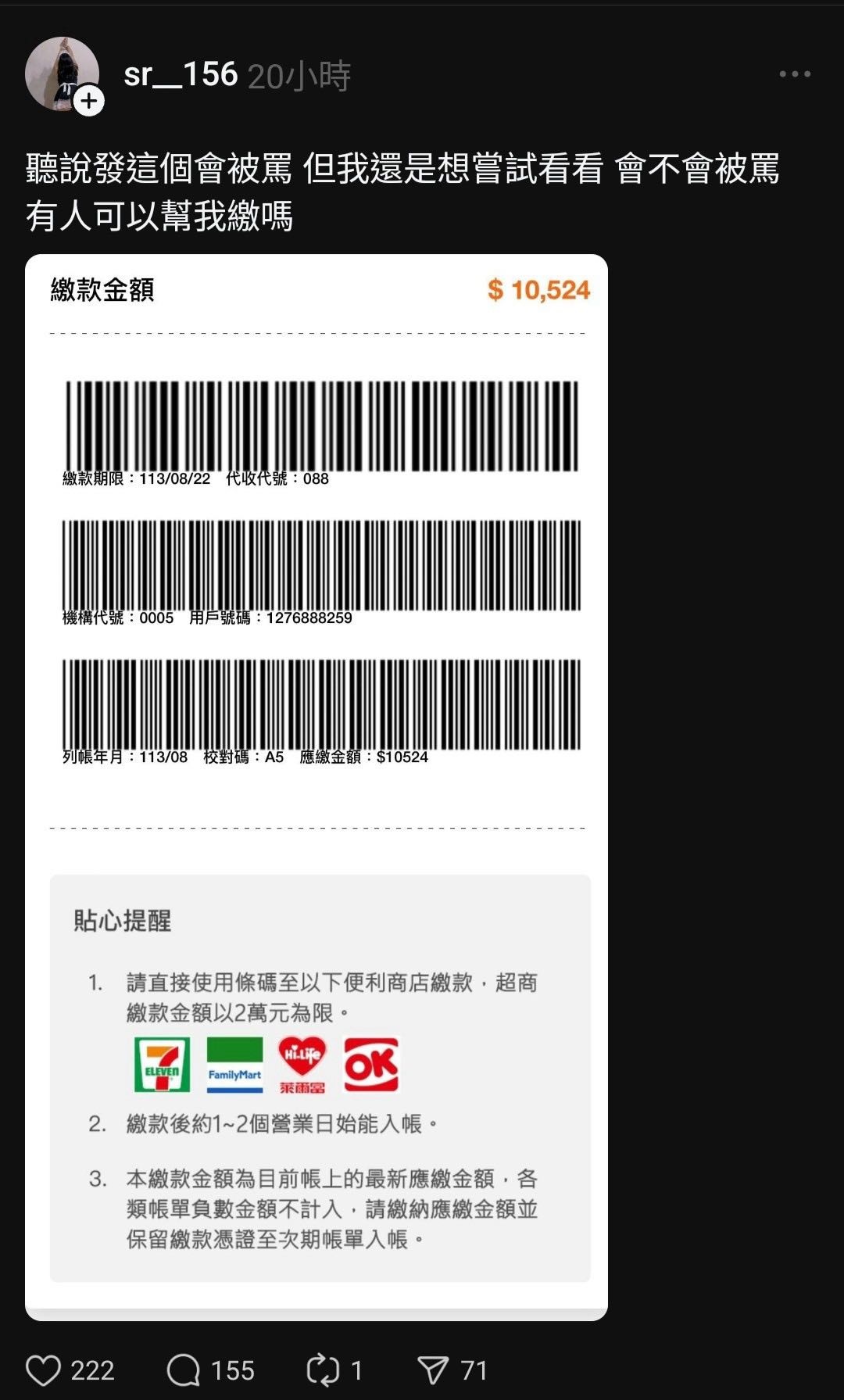
Task: Open the comments on this post
Action: pyautogui.click(x=184, y=1370)
